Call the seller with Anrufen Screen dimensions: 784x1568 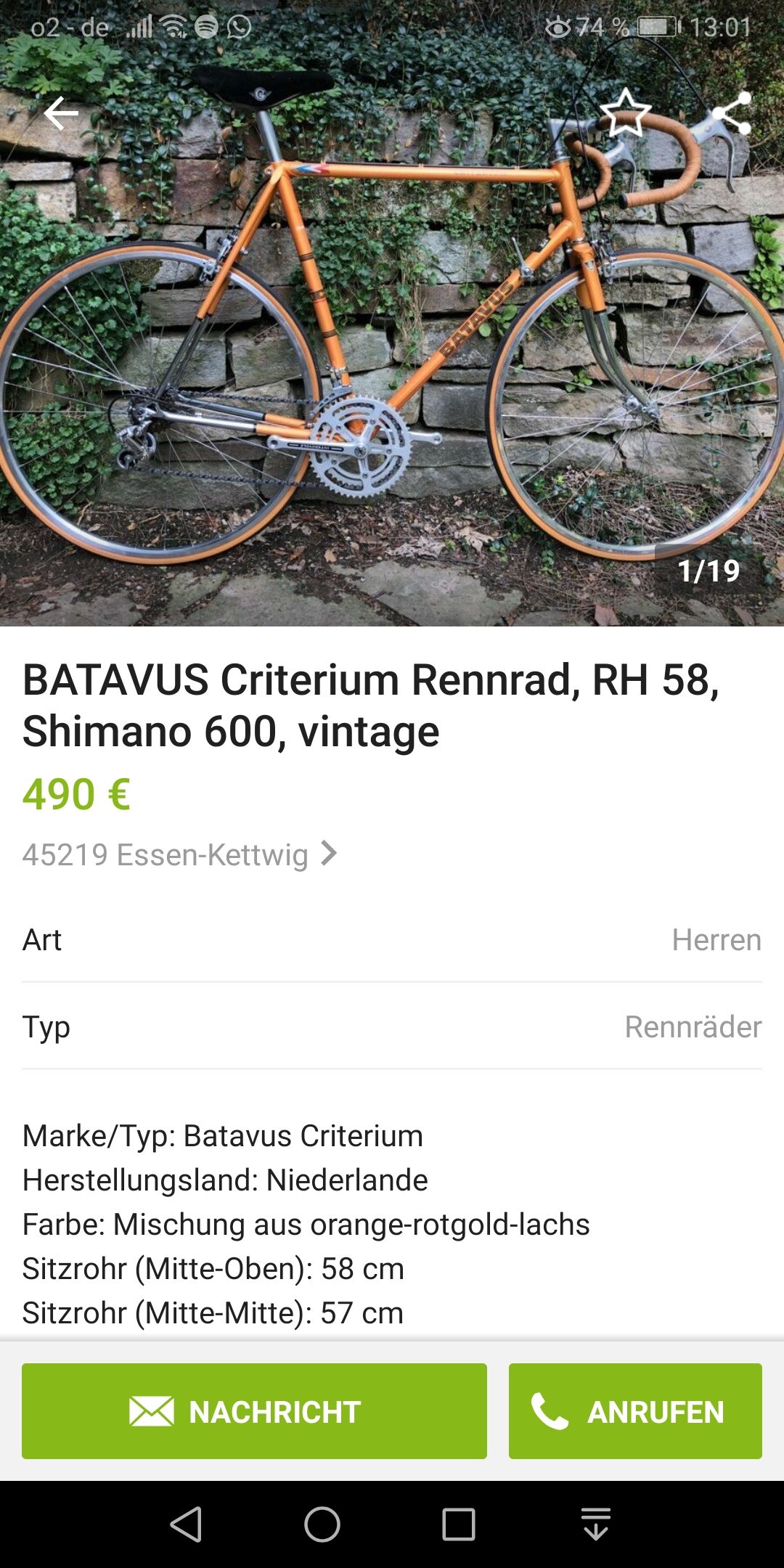[635, 1411]
